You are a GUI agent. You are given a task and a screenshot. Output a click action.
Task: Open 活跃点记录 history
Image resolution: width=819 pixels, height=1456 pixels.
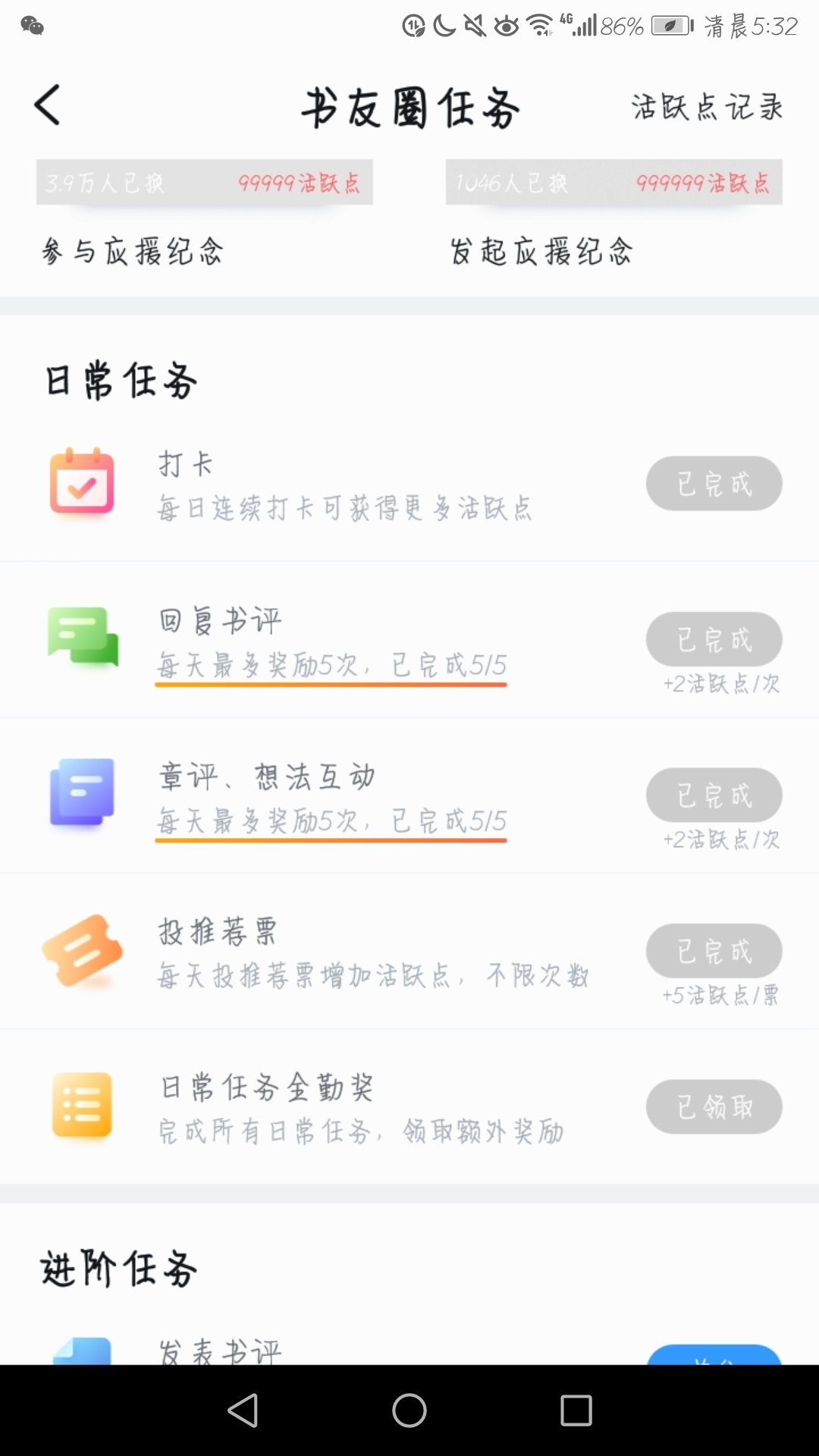pyautogui.click(x=707, y=107)
